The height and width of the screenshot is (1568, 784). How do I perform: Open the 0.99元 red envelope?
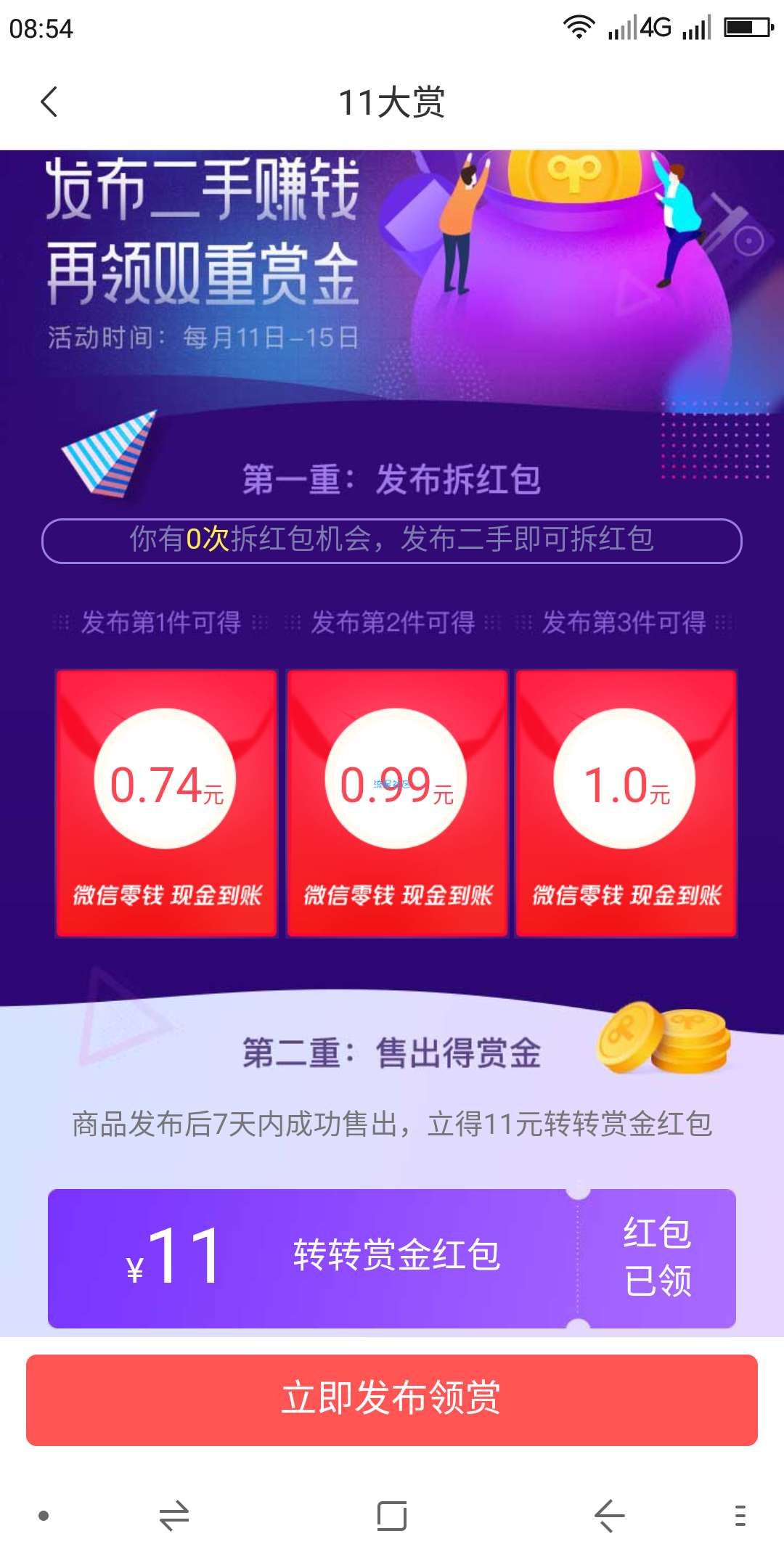(x=397, y=802)
